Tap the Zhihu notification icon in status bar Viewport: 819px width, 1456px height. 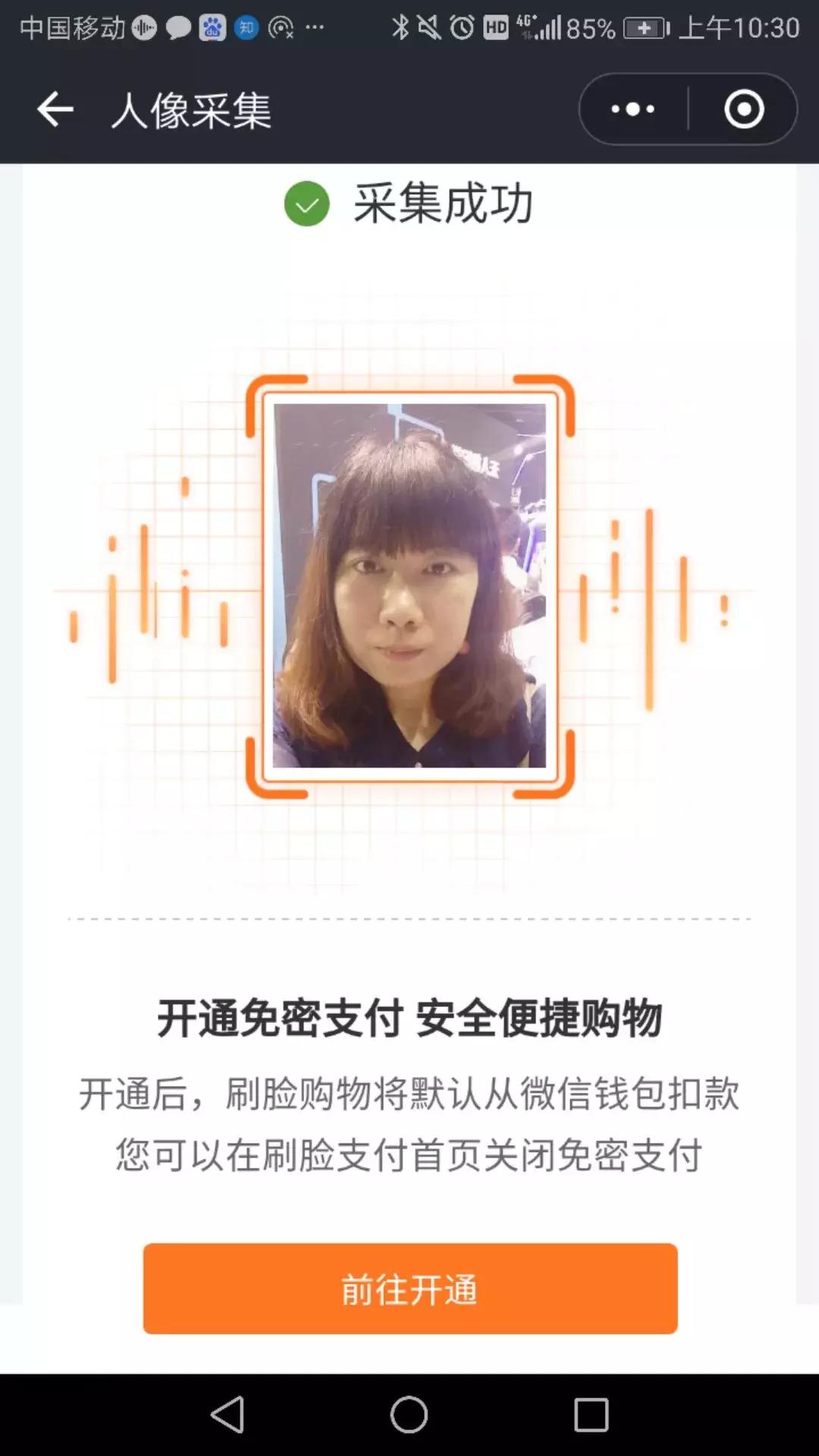[x=245, y=25]
